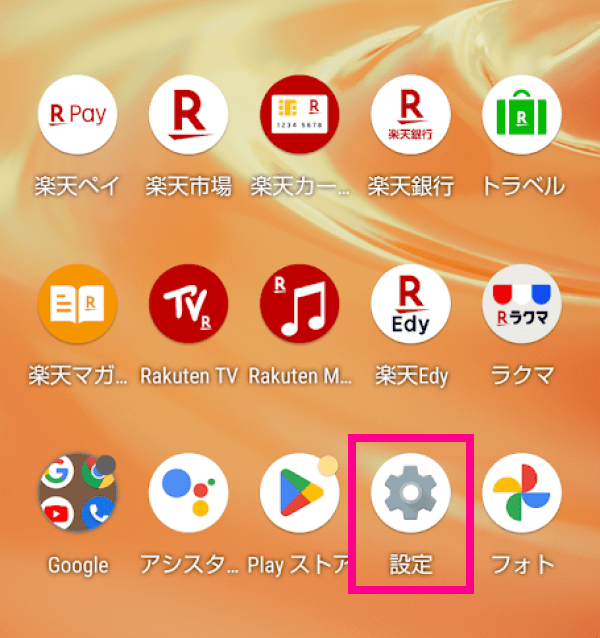Launch the フォト app

point(521,493)
